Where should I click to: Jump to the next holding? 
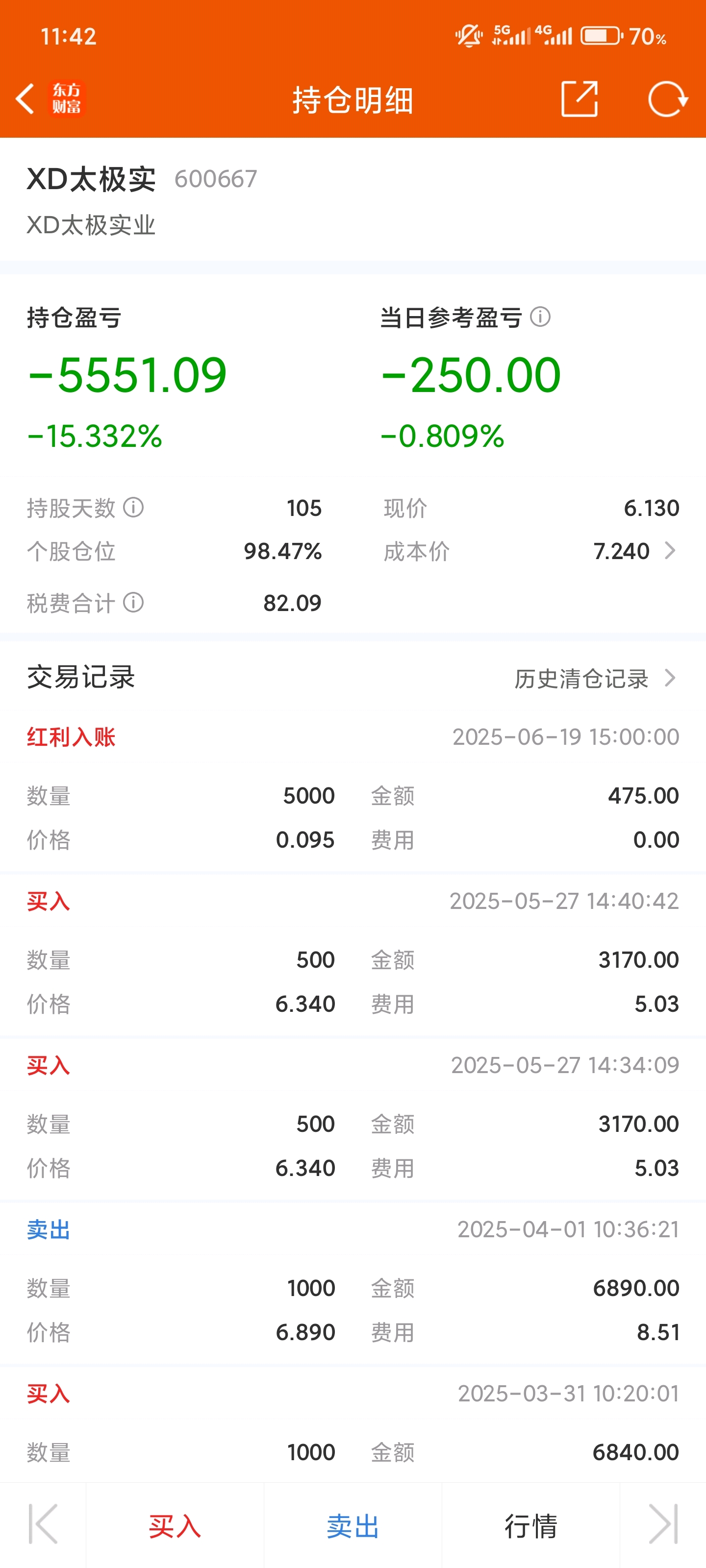[x=663, y=1524]
